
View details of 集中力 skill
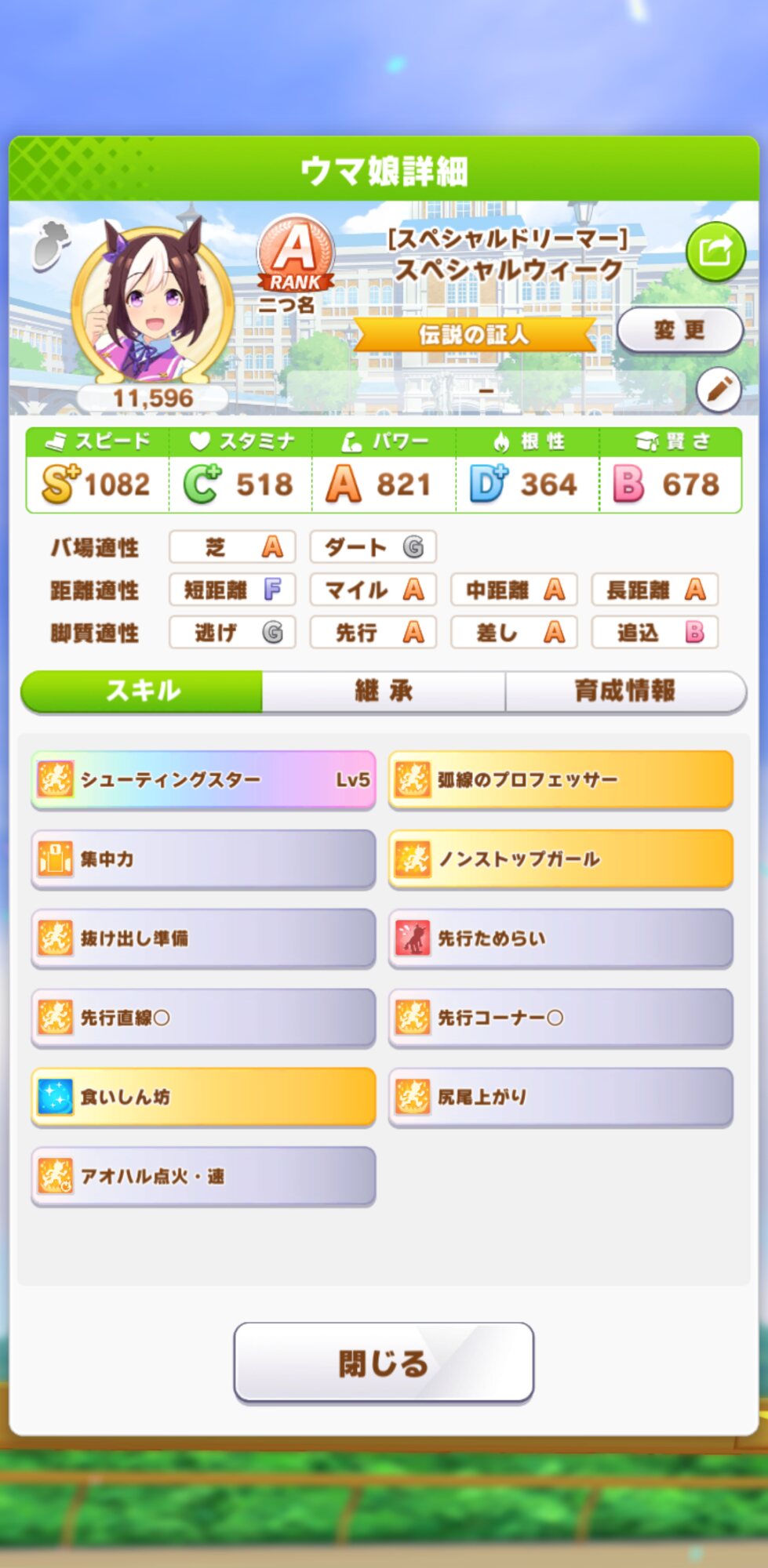pyautogui.click(x=203, y=858)
